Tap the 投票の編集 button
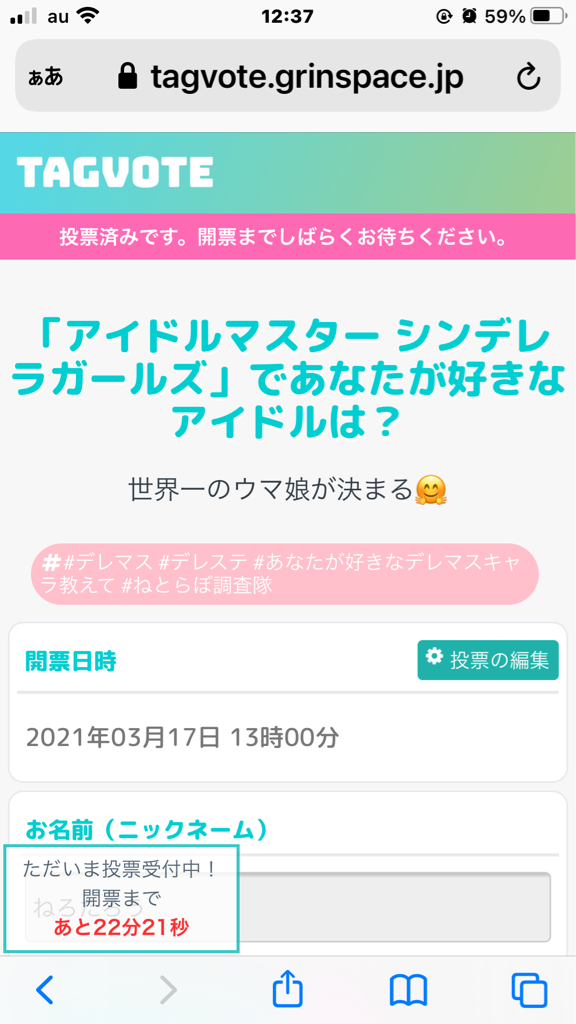This screenshot has width=576, height=1024. [488, 660]
